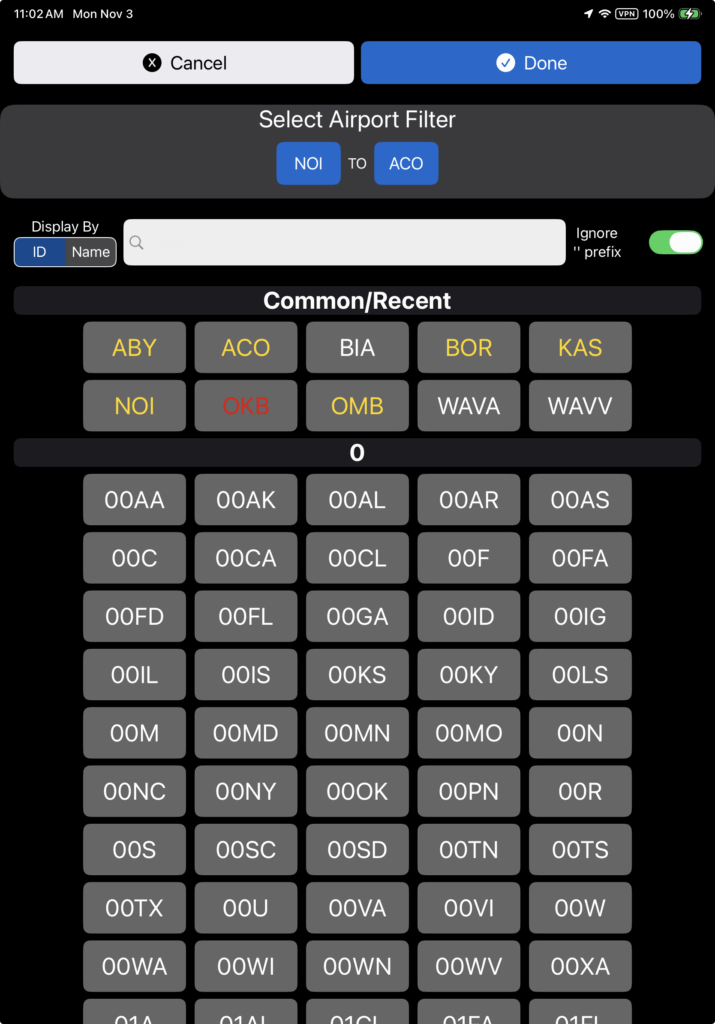The width and height of the screenshot is (715, 1024).
Task: Cancel the airport filter selection
Action: 183,63
